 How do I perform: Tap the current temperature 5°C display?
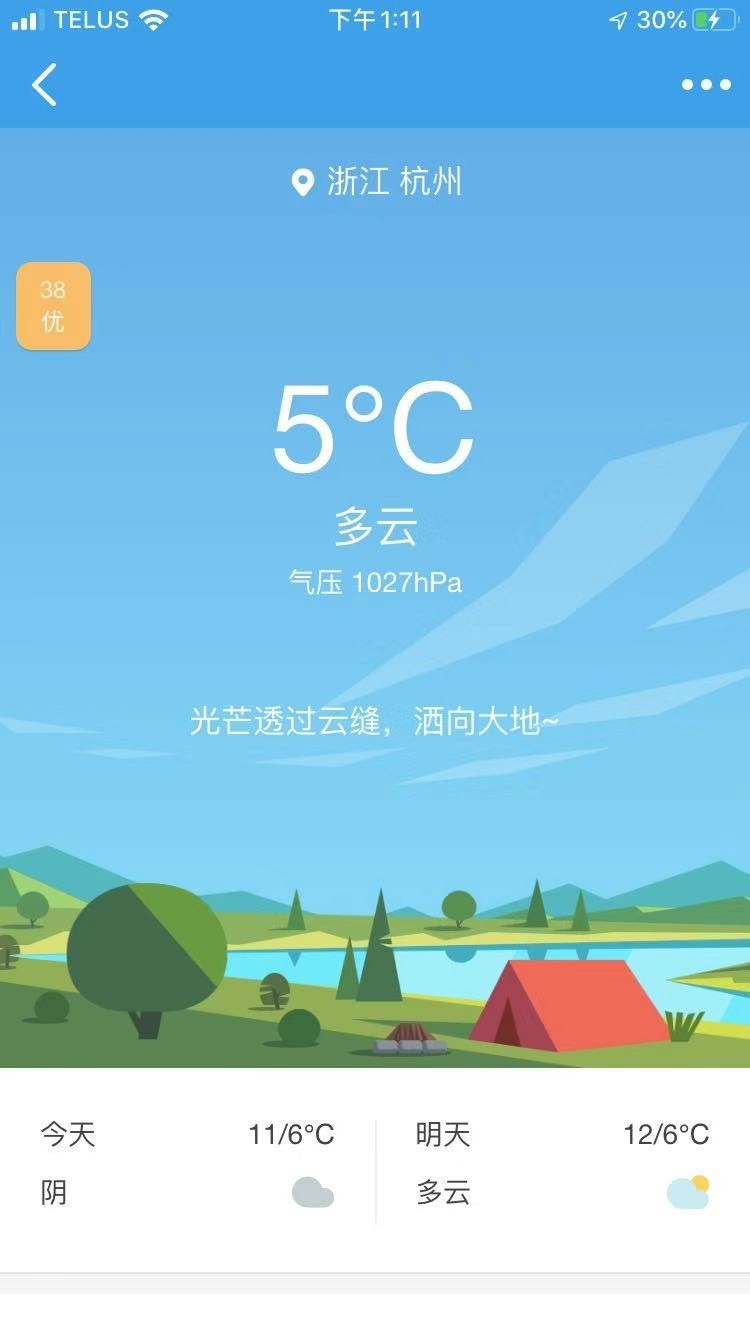375,423
